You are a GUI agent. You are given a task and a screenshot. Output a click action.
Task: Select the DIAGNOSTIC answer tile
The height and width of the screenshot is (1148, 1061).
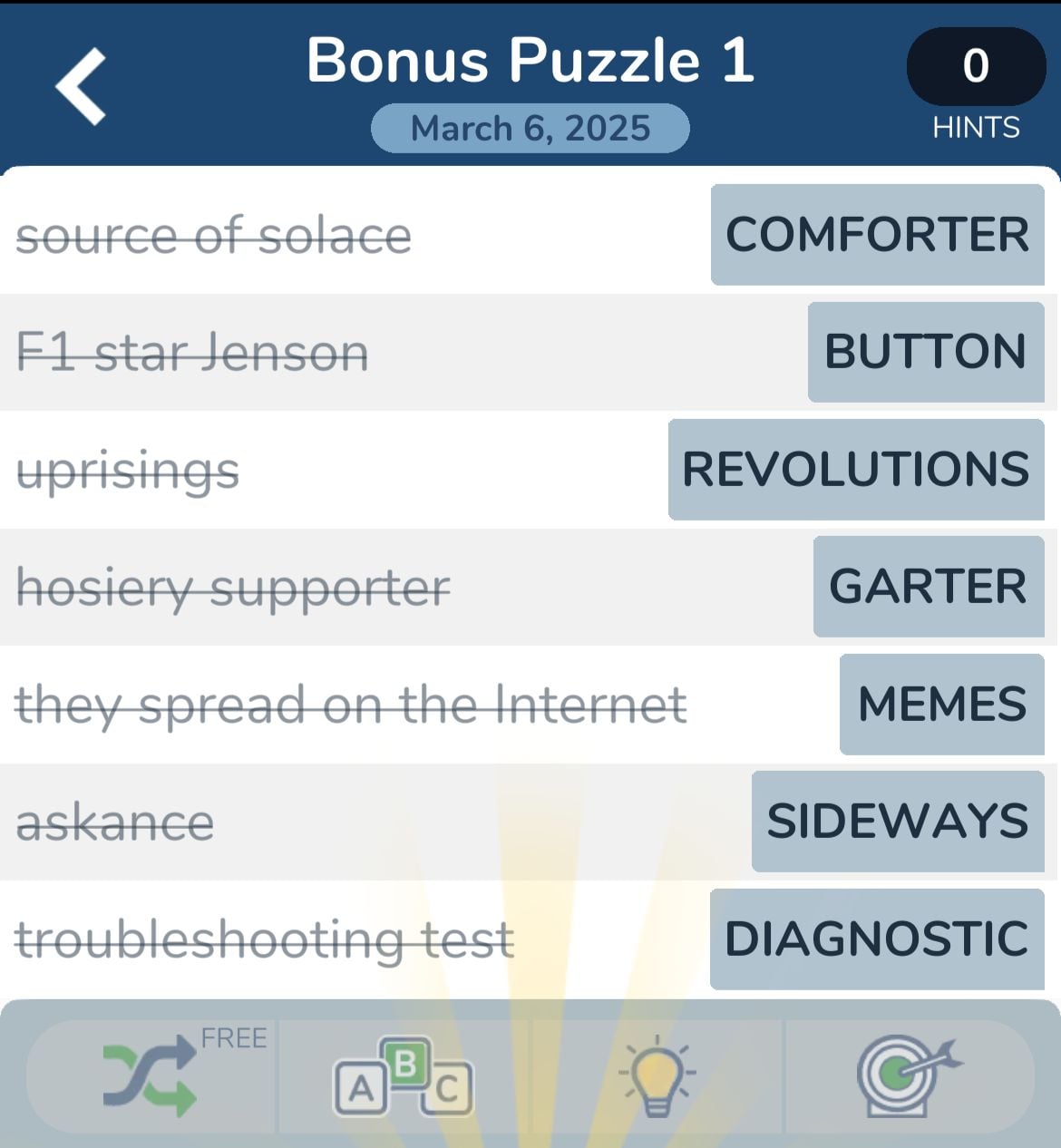point(876,939)
